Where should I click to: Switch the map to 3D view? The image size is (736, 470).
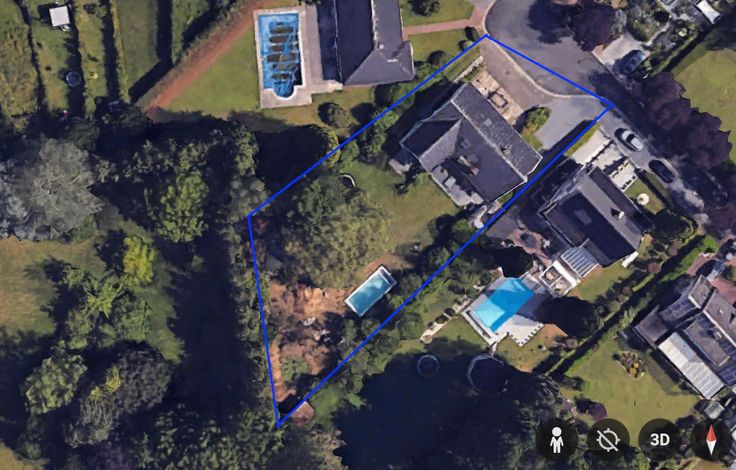[x=660, y=439]
